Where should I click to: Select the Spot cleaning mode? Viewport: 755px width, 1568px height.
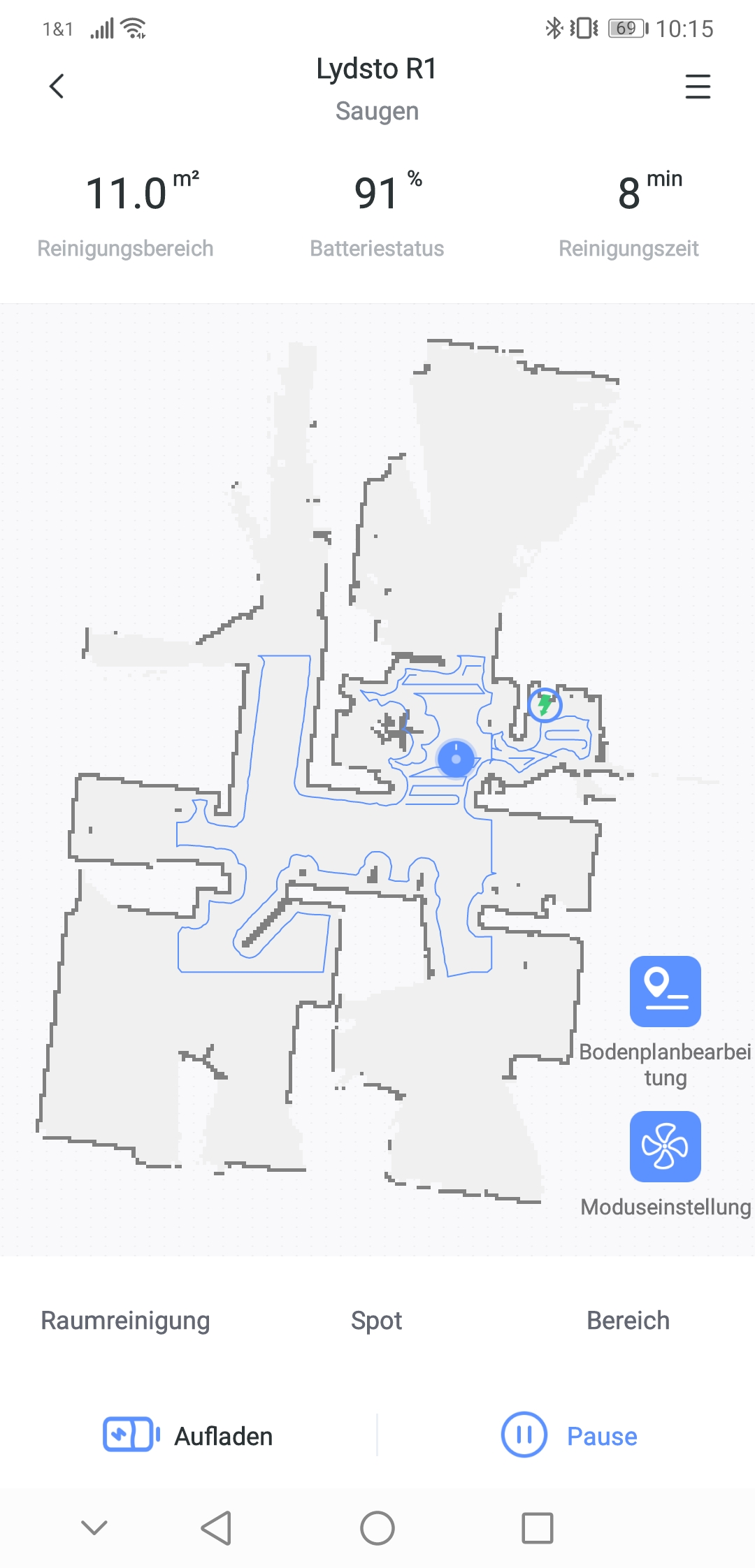coord(376,1321)
